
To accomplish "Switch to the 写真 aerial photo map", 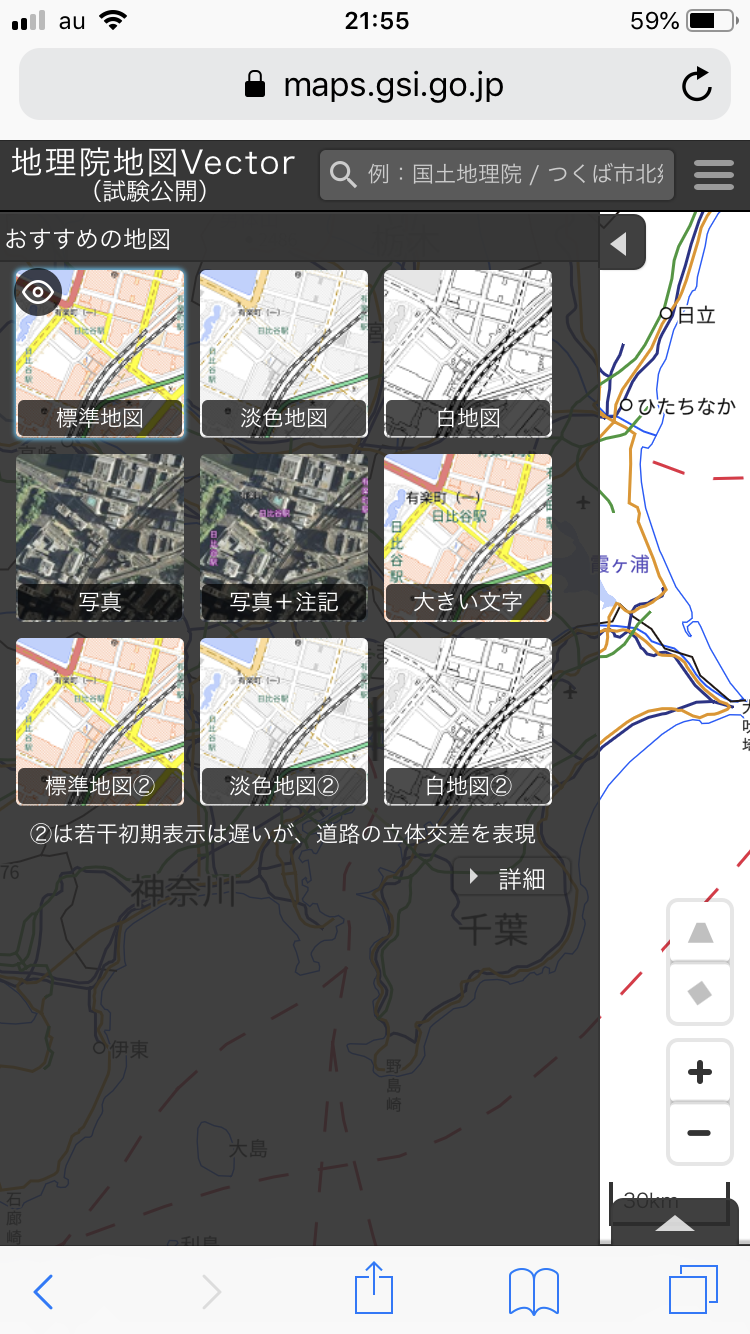I will point(100,537).
